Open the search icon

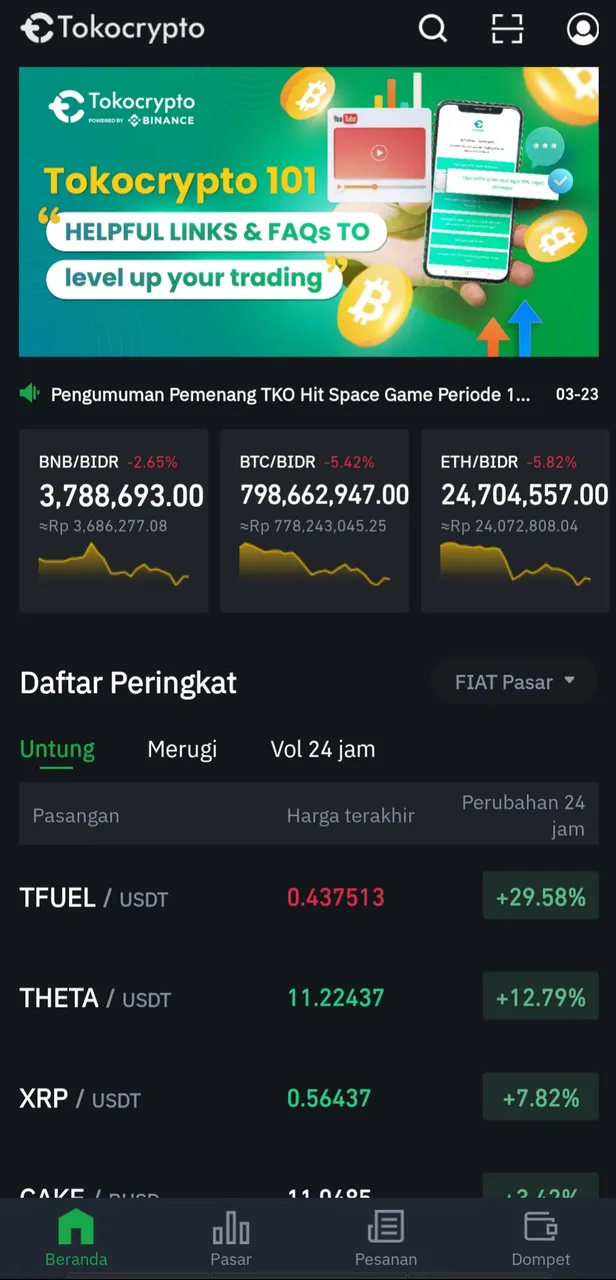[432, 28]
